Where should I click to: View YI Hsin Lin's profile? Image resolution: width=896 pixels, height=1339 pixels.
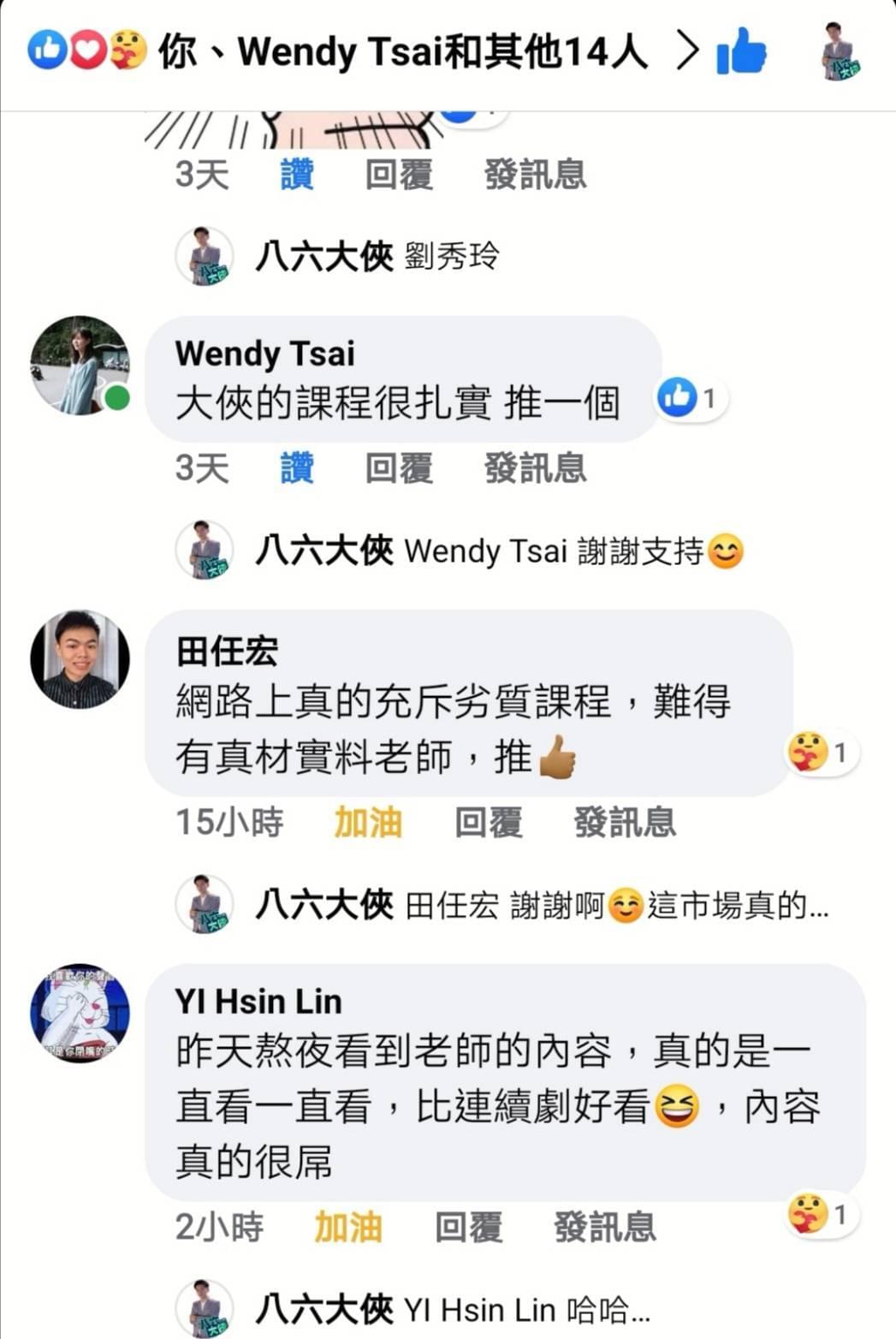tap(80, 1013)
